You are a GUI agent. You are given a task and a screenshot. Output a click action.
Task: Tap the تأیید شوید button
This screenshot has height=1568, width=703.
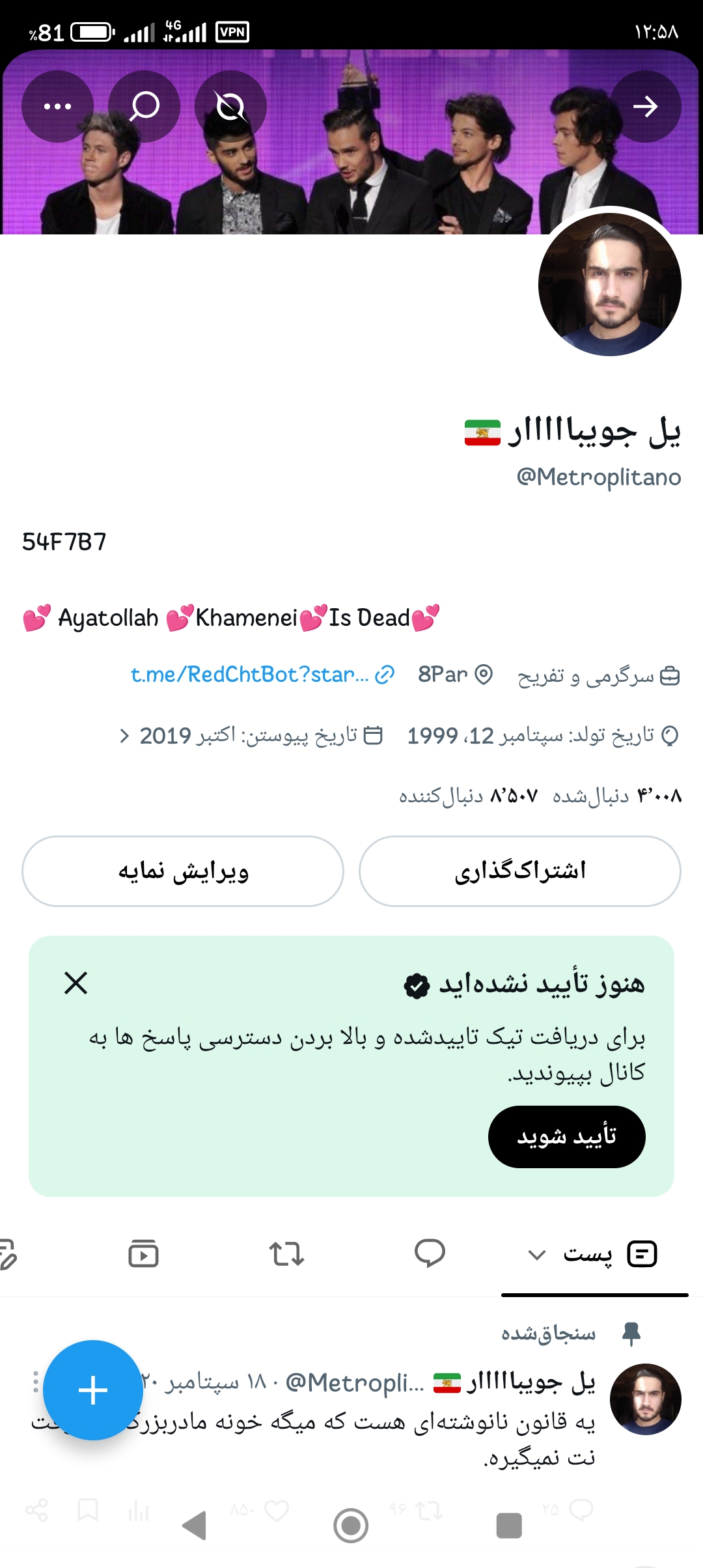(567, 1137)
